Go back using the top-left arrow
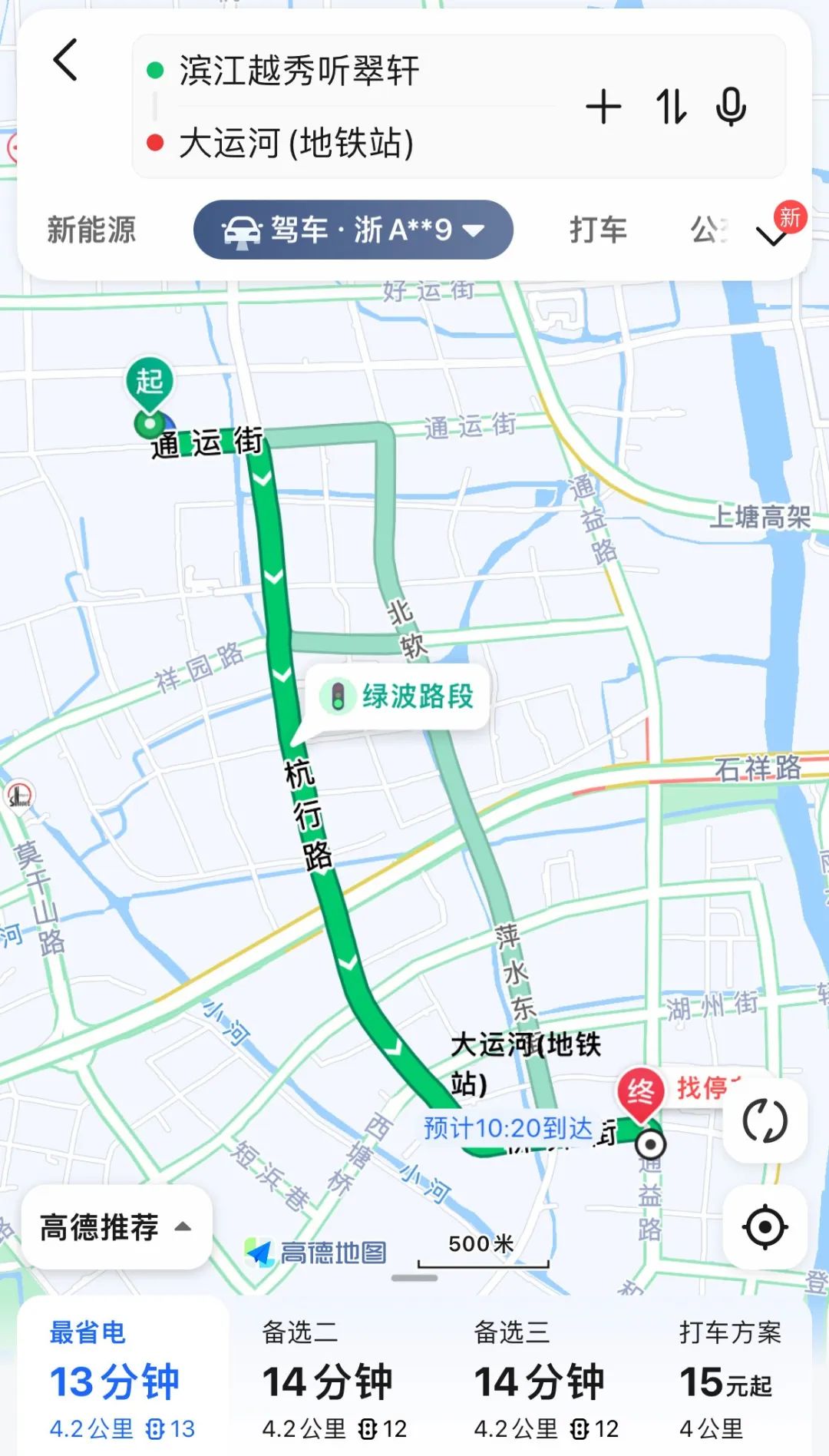 65,60
